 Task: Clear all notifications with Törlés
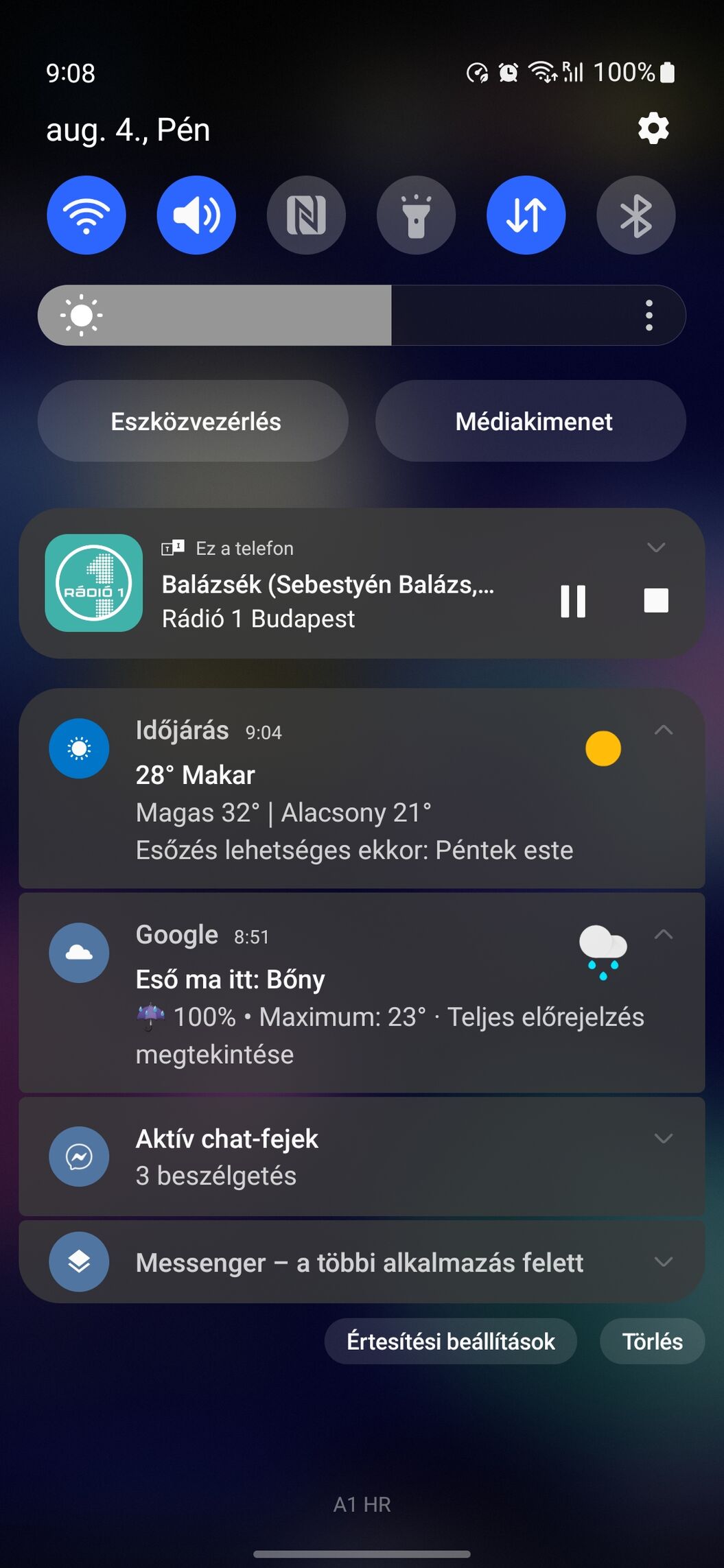[x=652, y=1341]
